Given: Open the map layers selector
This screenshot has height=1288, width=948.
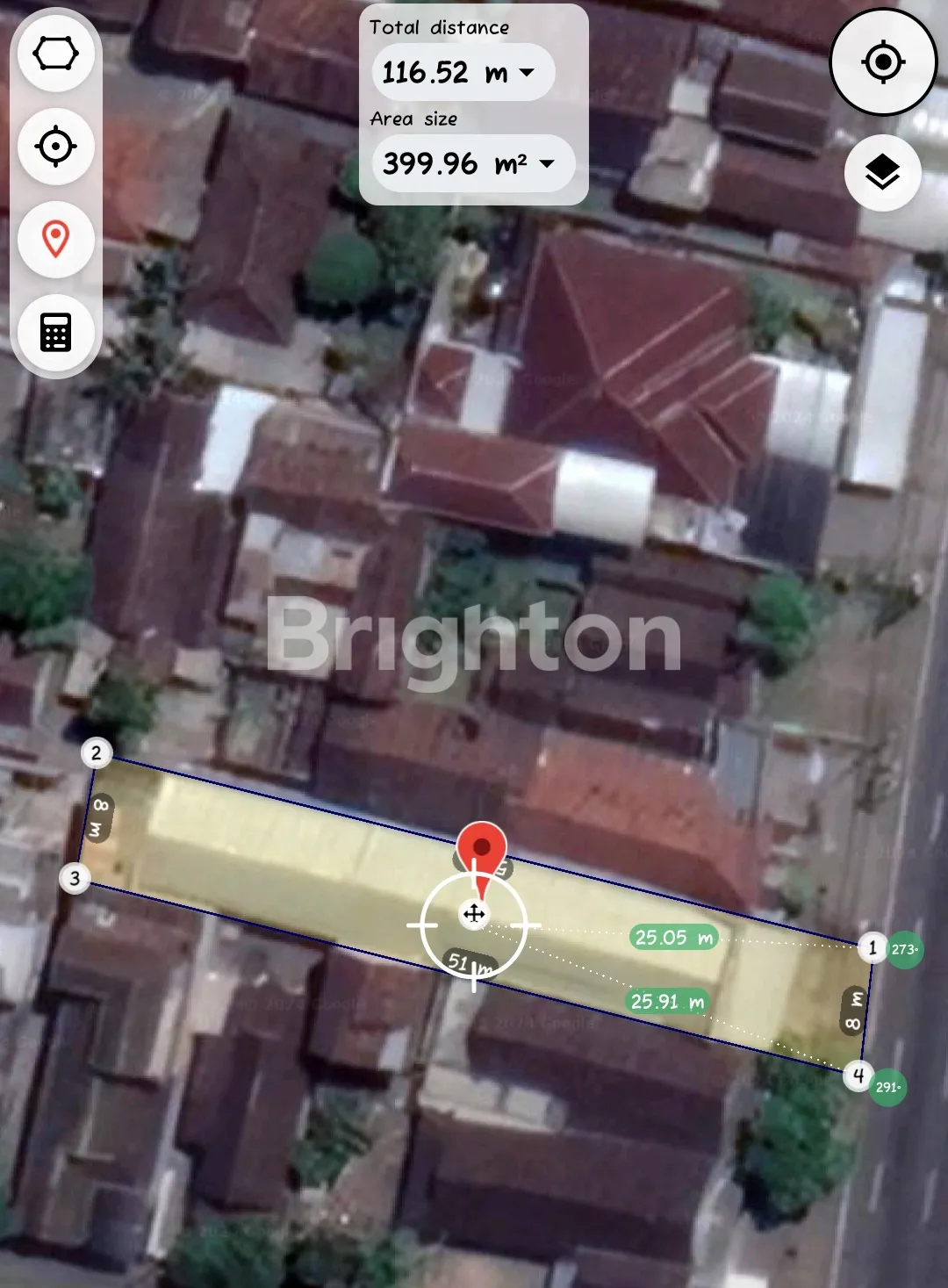Looking at the screenshot, I should 882,172.
